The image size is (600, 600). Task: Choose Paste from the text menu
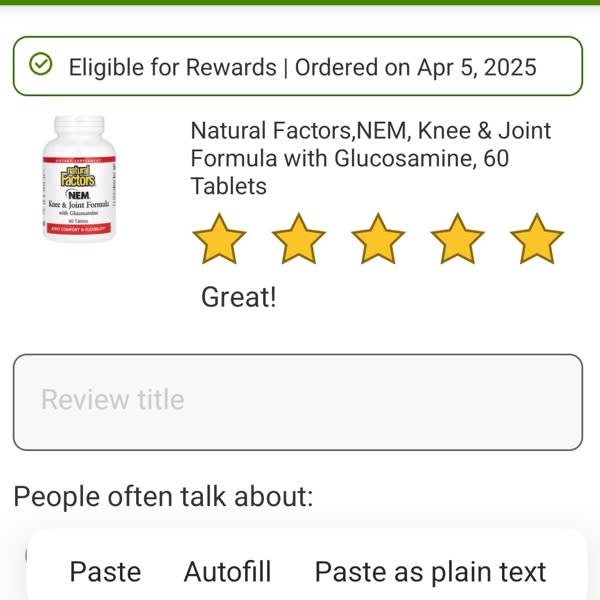pyautogui.click(x=105, y=572)
